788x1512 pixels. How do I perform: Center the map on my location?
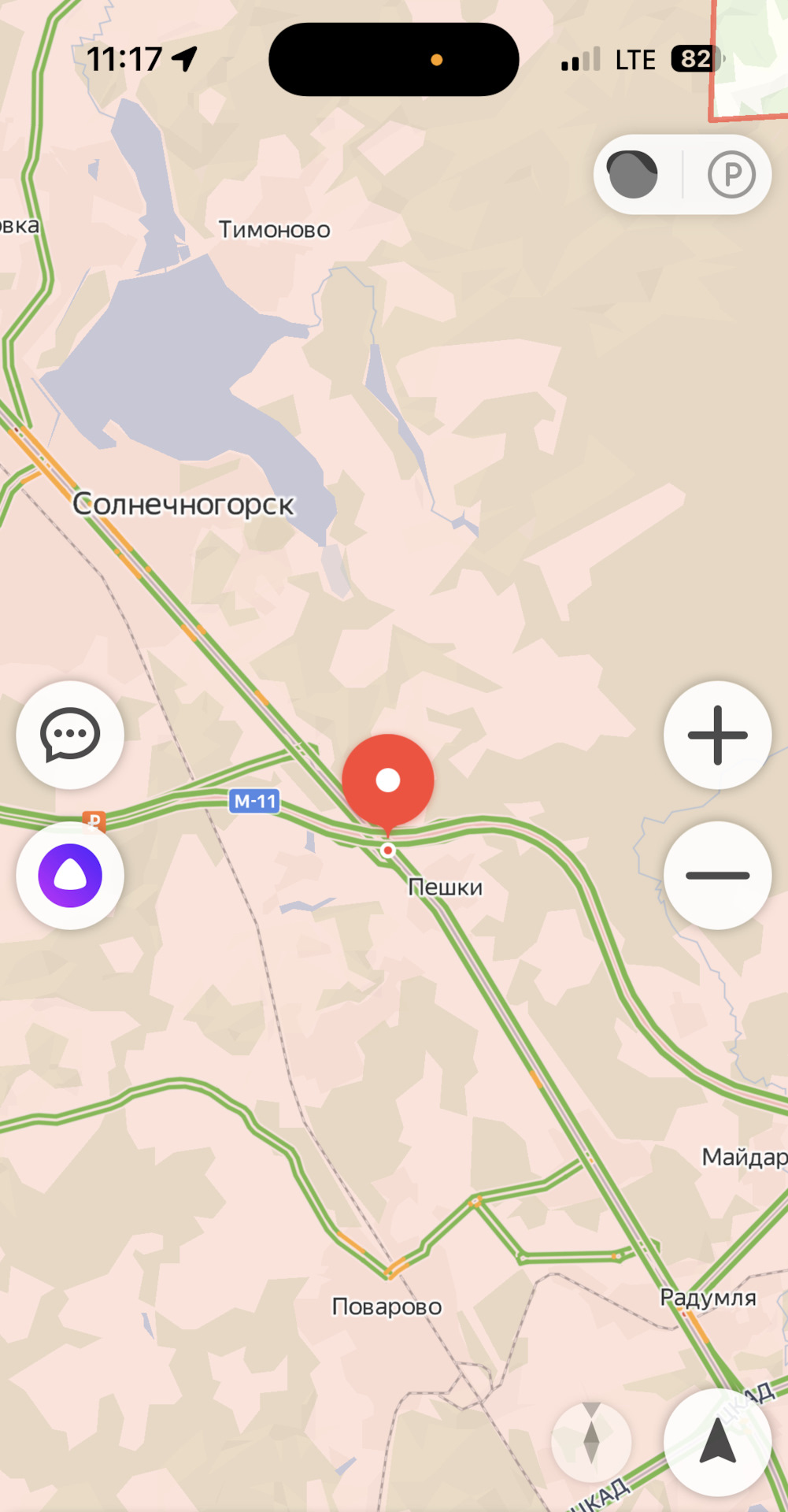[717, 1442]
